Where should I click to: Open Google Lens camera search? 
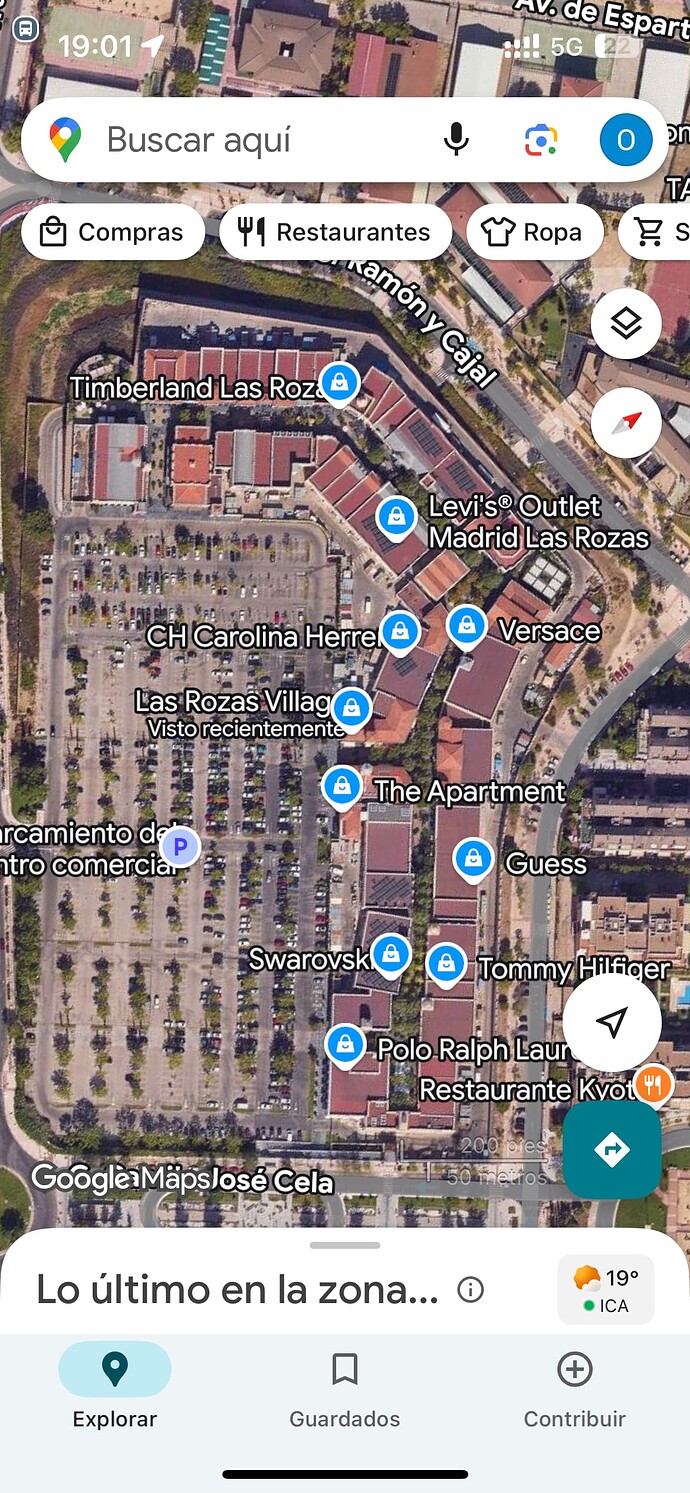click(x=541, y=140)
